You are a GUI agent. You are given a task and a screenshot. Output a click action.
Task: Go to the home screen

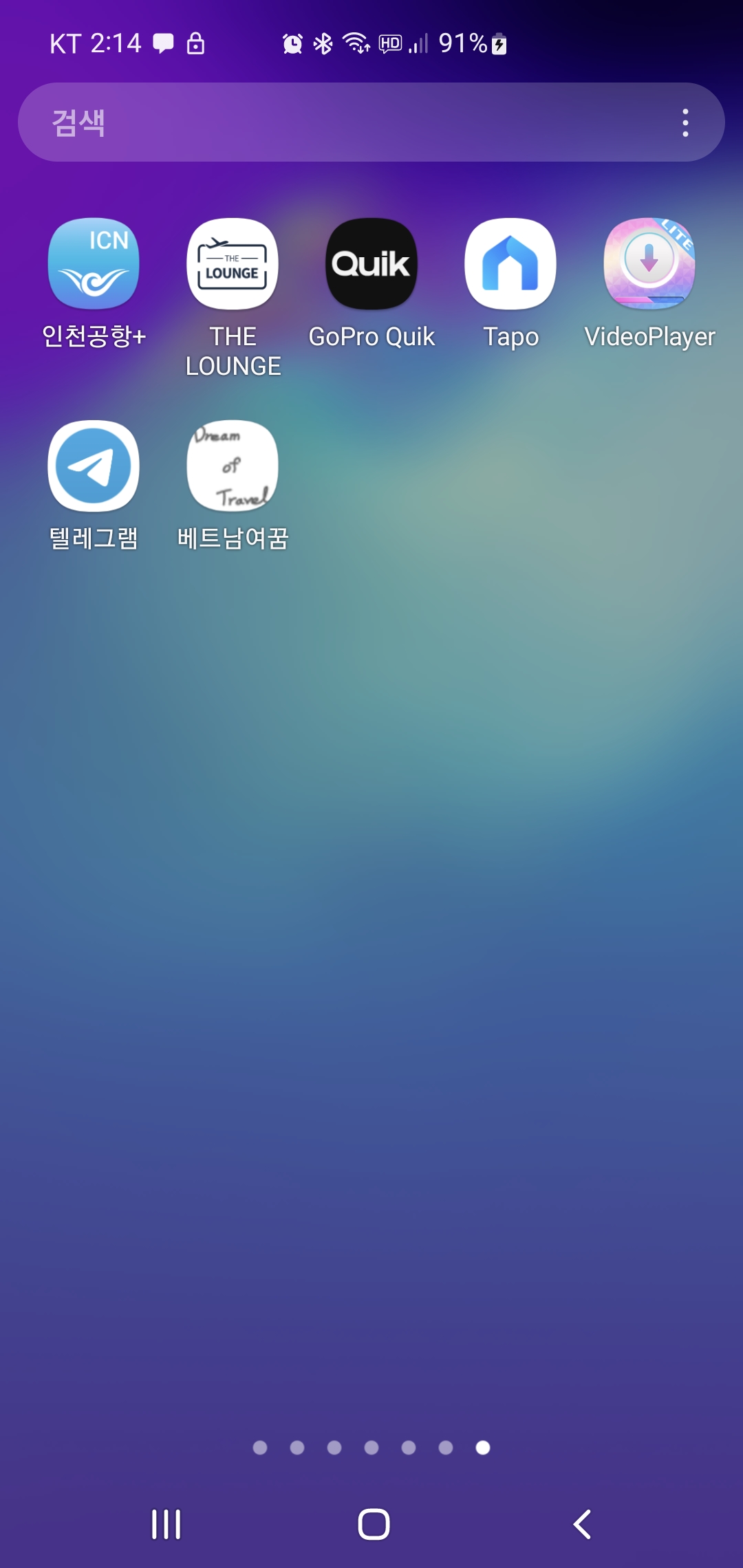click(374, 1524)
